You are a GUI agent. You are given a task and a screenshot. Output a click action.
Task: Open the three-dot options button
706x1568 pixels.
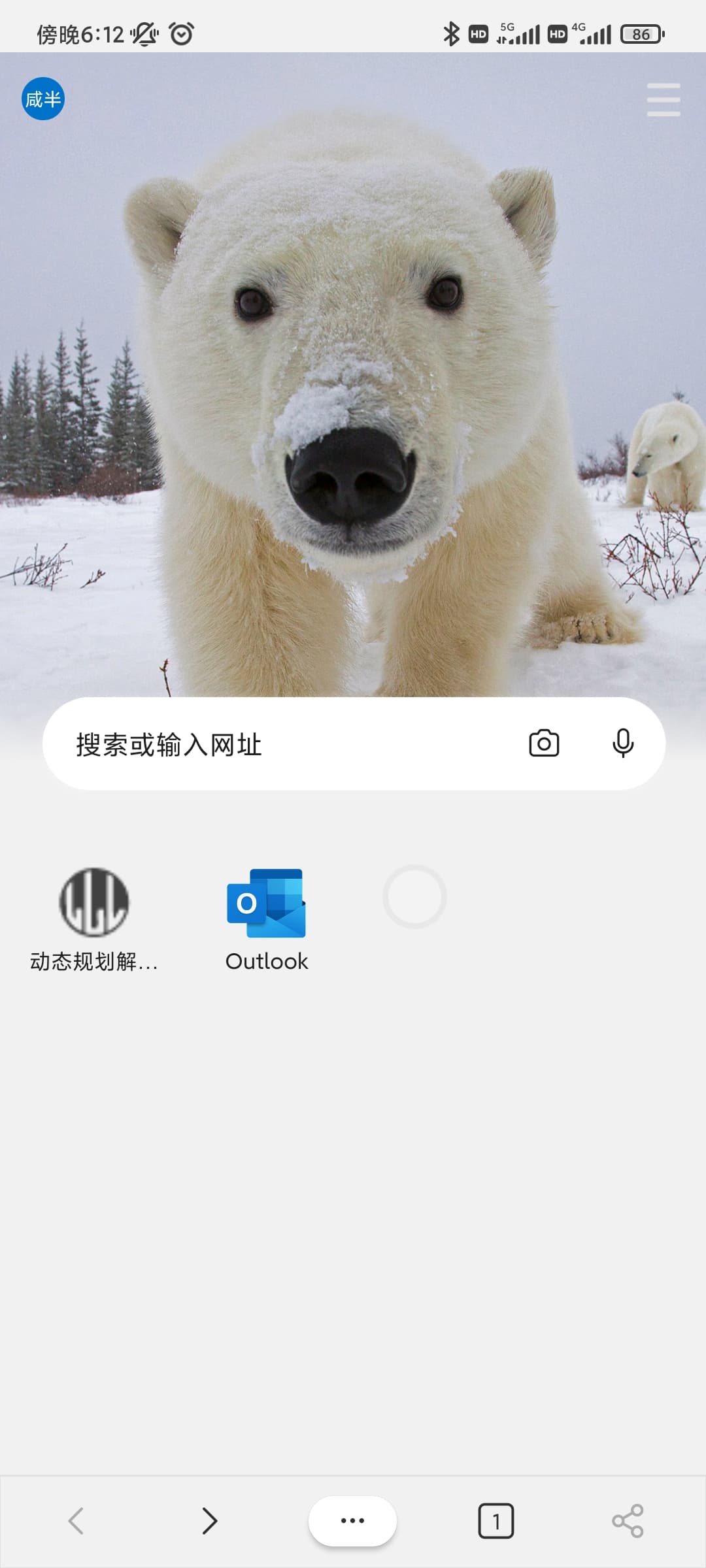click(x=352, y=1521)
